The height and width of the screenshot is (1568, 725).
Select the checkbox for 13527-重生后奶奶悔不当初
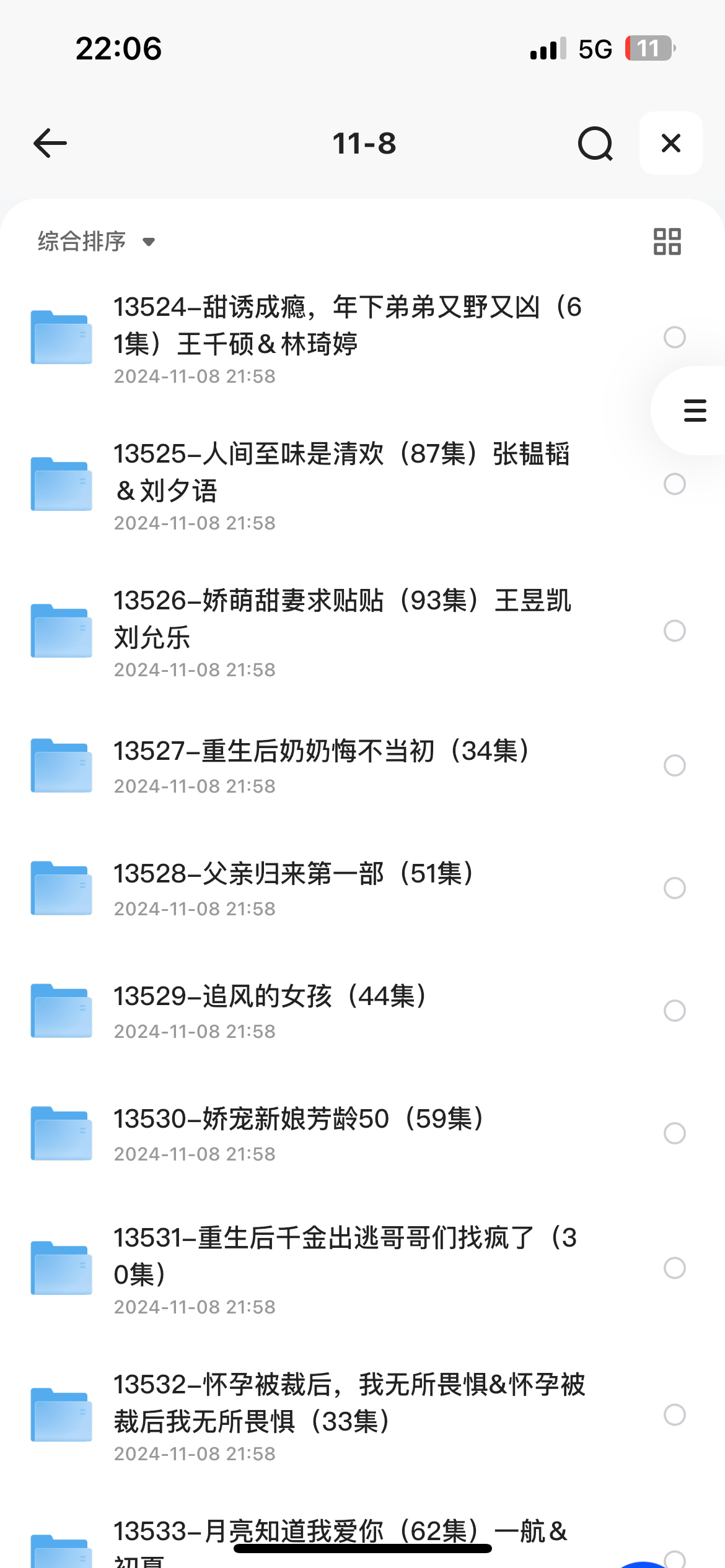point(674,765)
